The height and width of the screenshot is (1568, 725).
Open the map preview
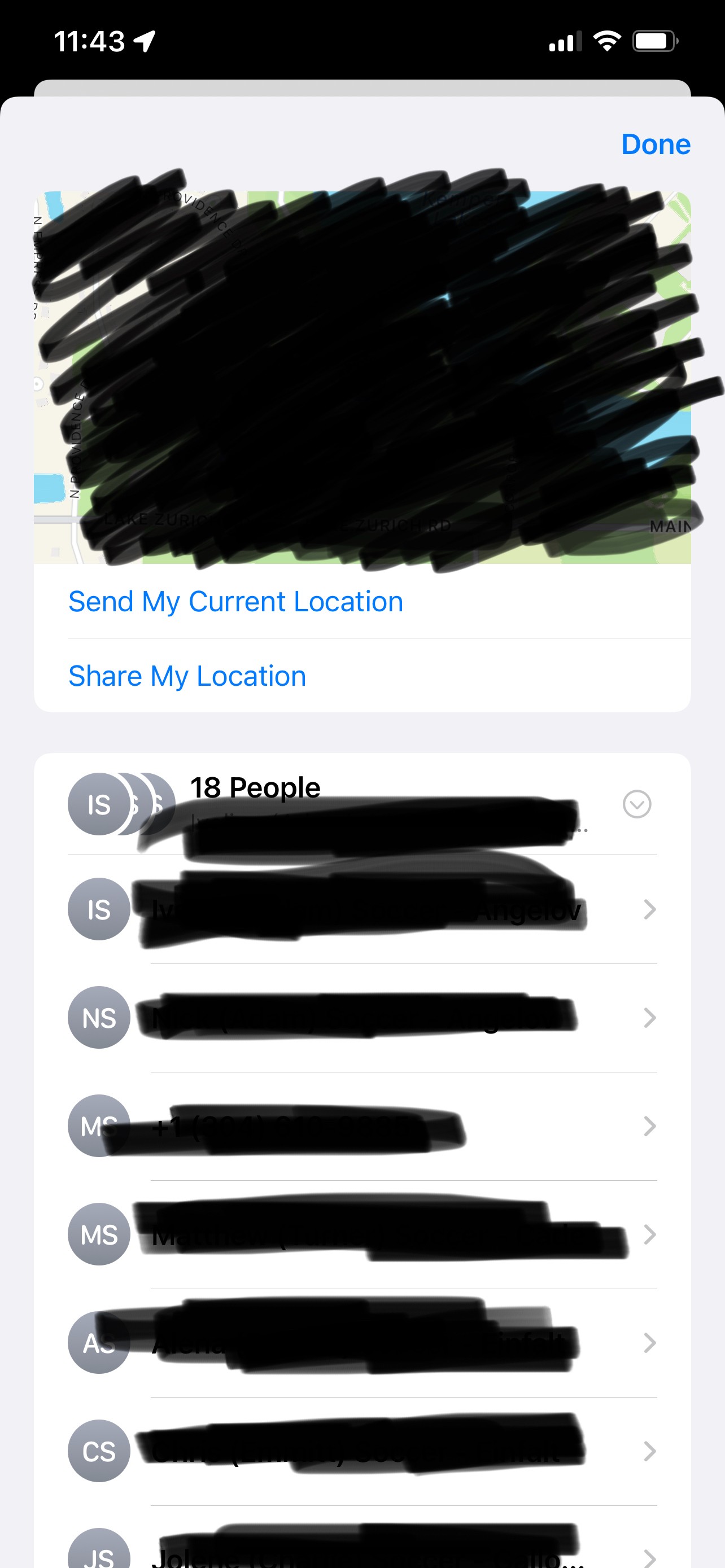361,378
